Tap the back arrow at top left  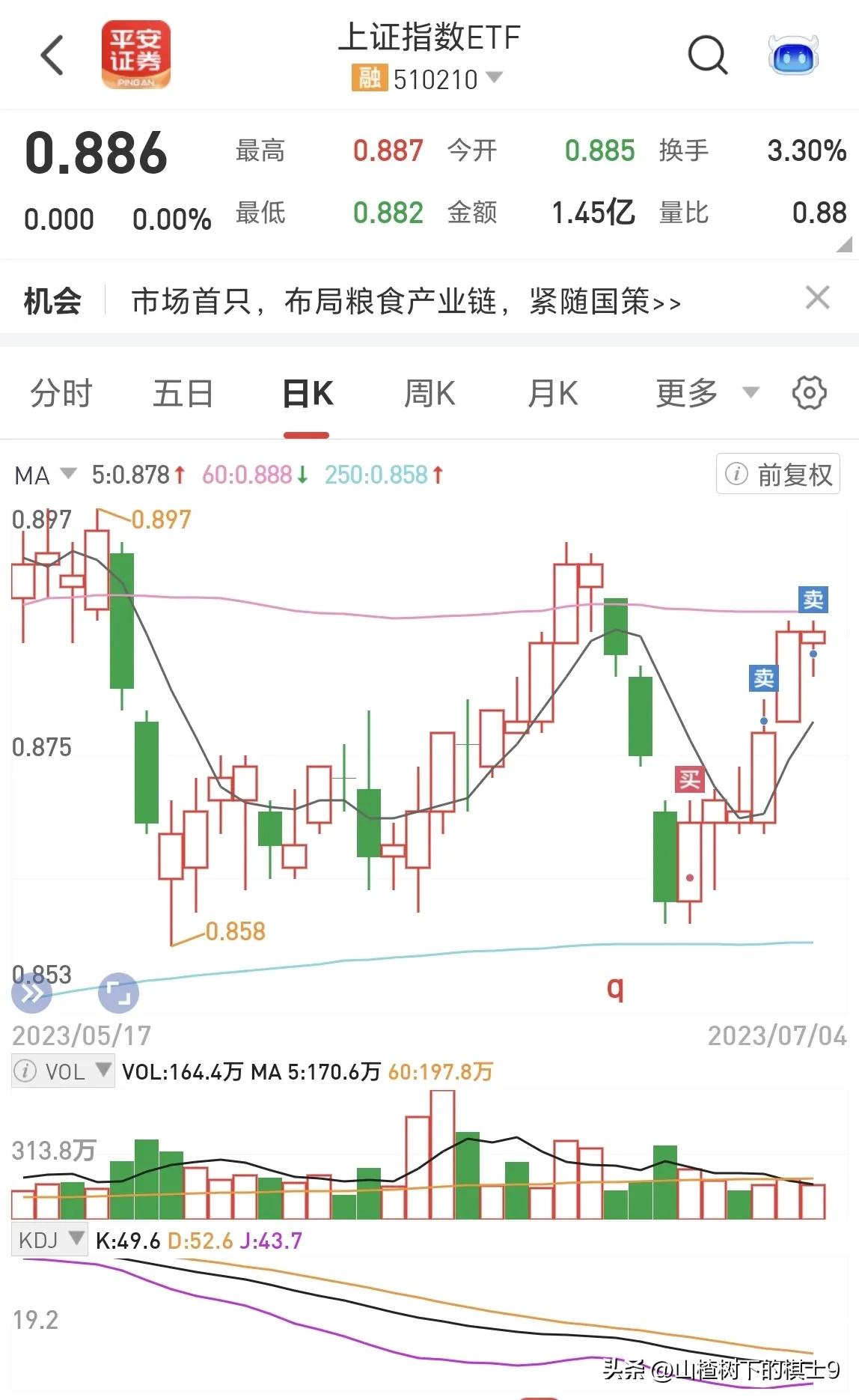pos(51,56)
